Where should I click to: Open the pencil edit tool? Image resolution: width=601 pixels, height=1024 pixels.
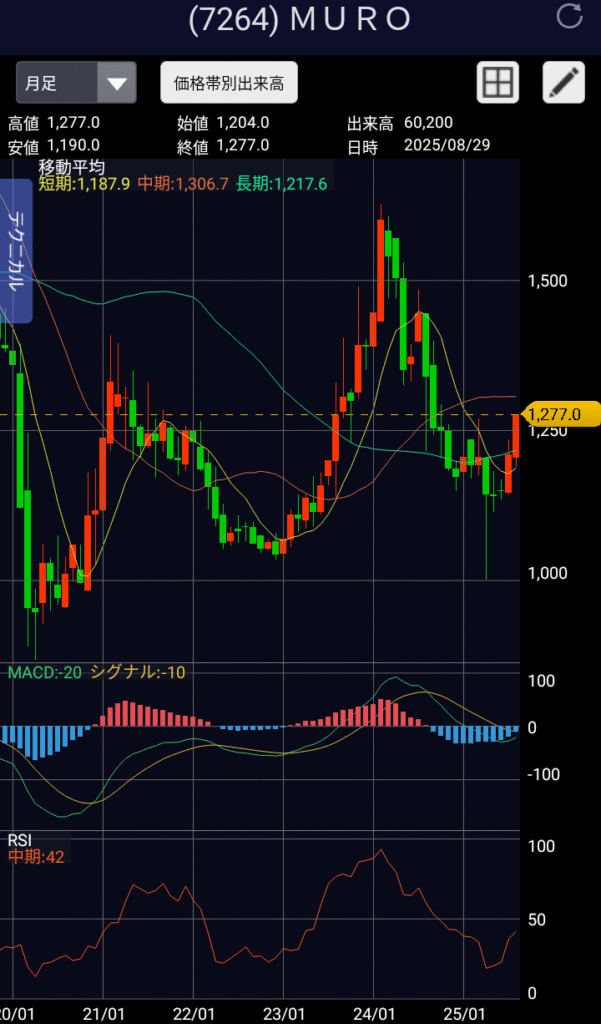coord(564,82)
